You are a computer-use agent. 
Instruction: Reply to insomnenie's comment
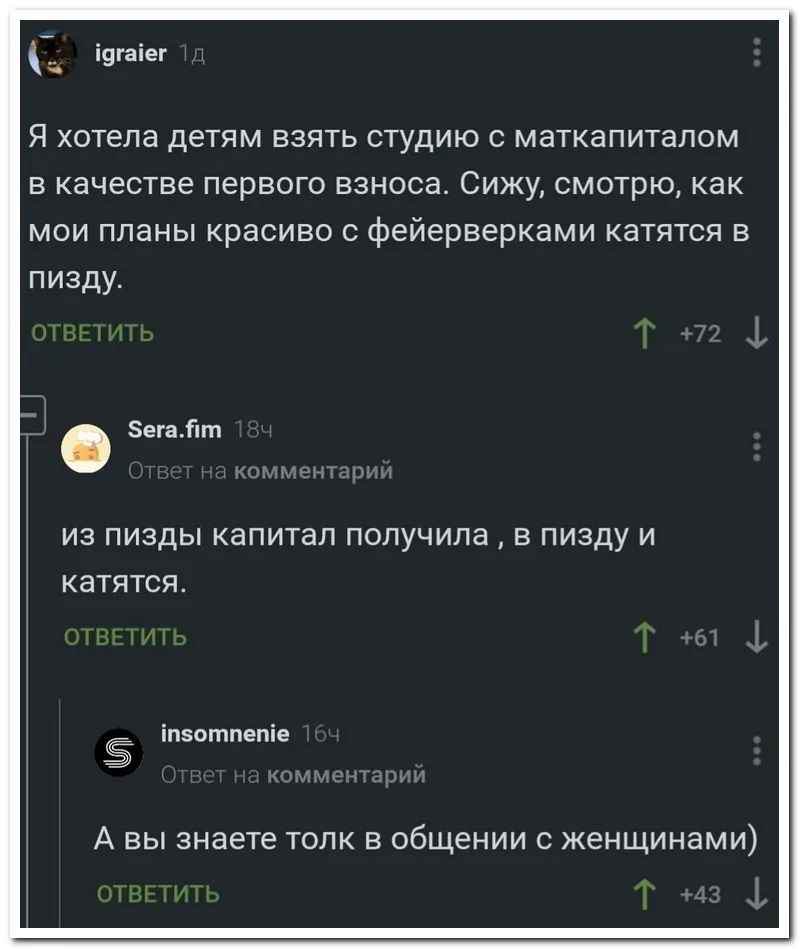[x=158, y=893]
